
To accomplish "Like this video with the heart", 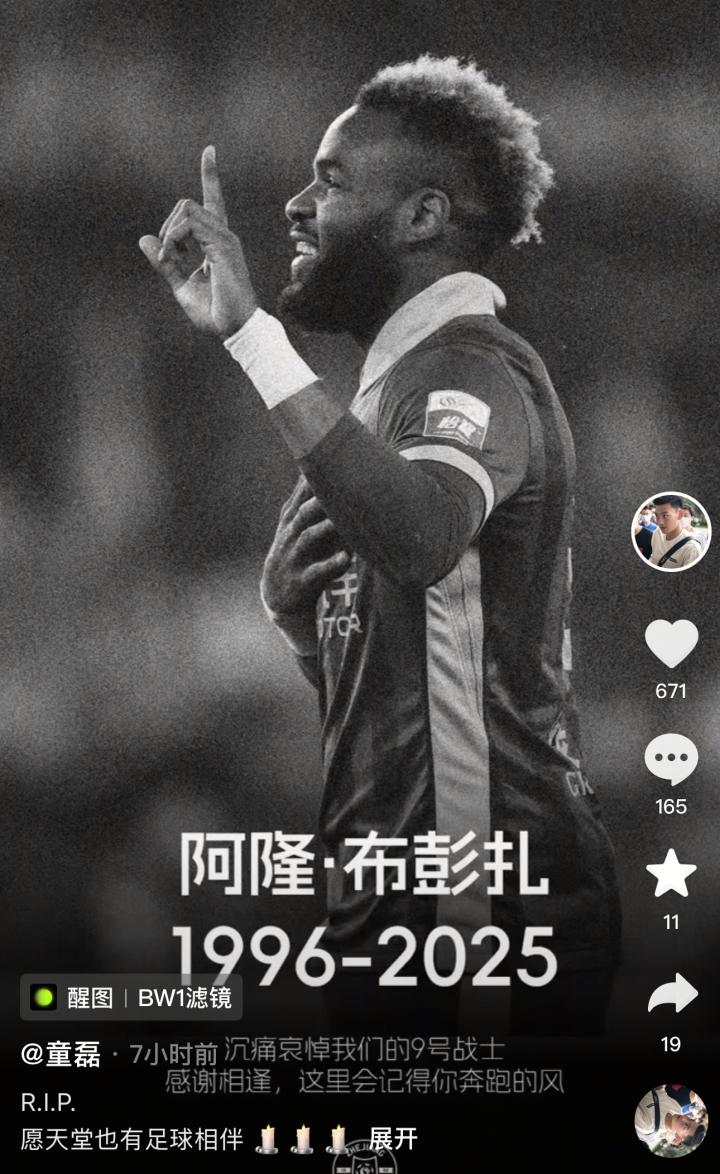I will pos(671,643).
